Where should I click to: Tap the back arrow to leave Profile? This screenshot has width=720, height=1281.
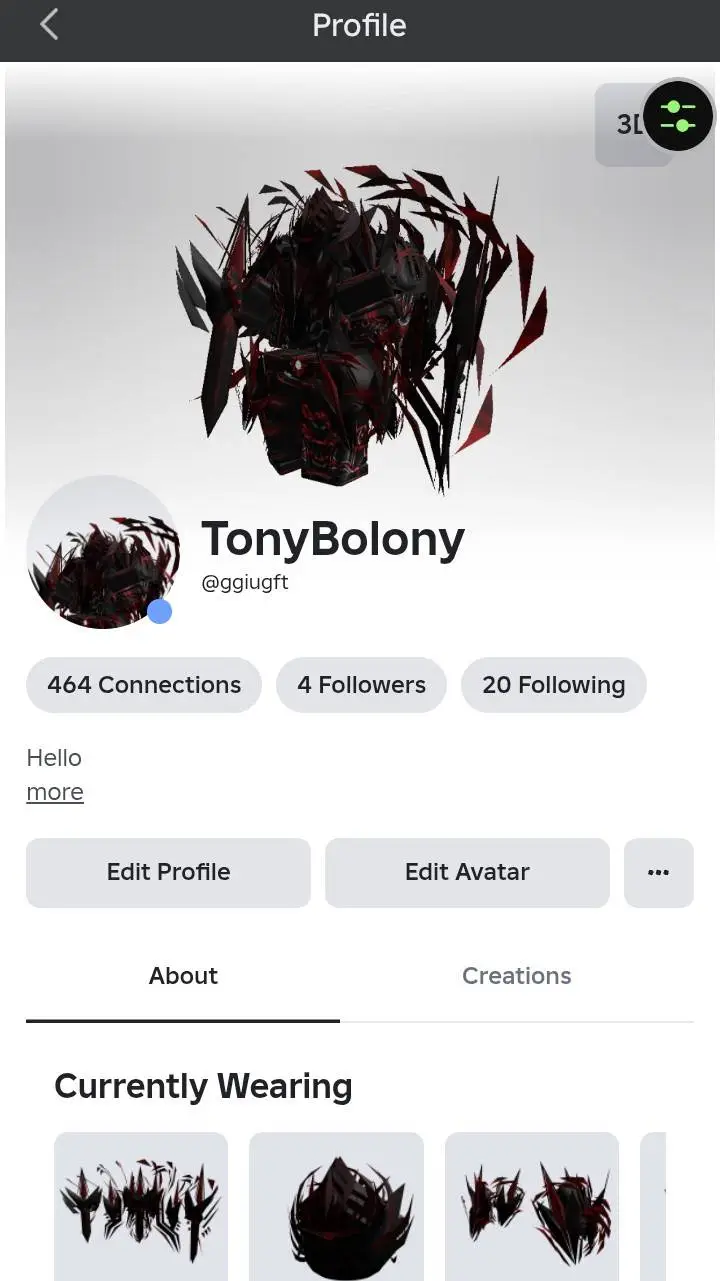point(48,26)
